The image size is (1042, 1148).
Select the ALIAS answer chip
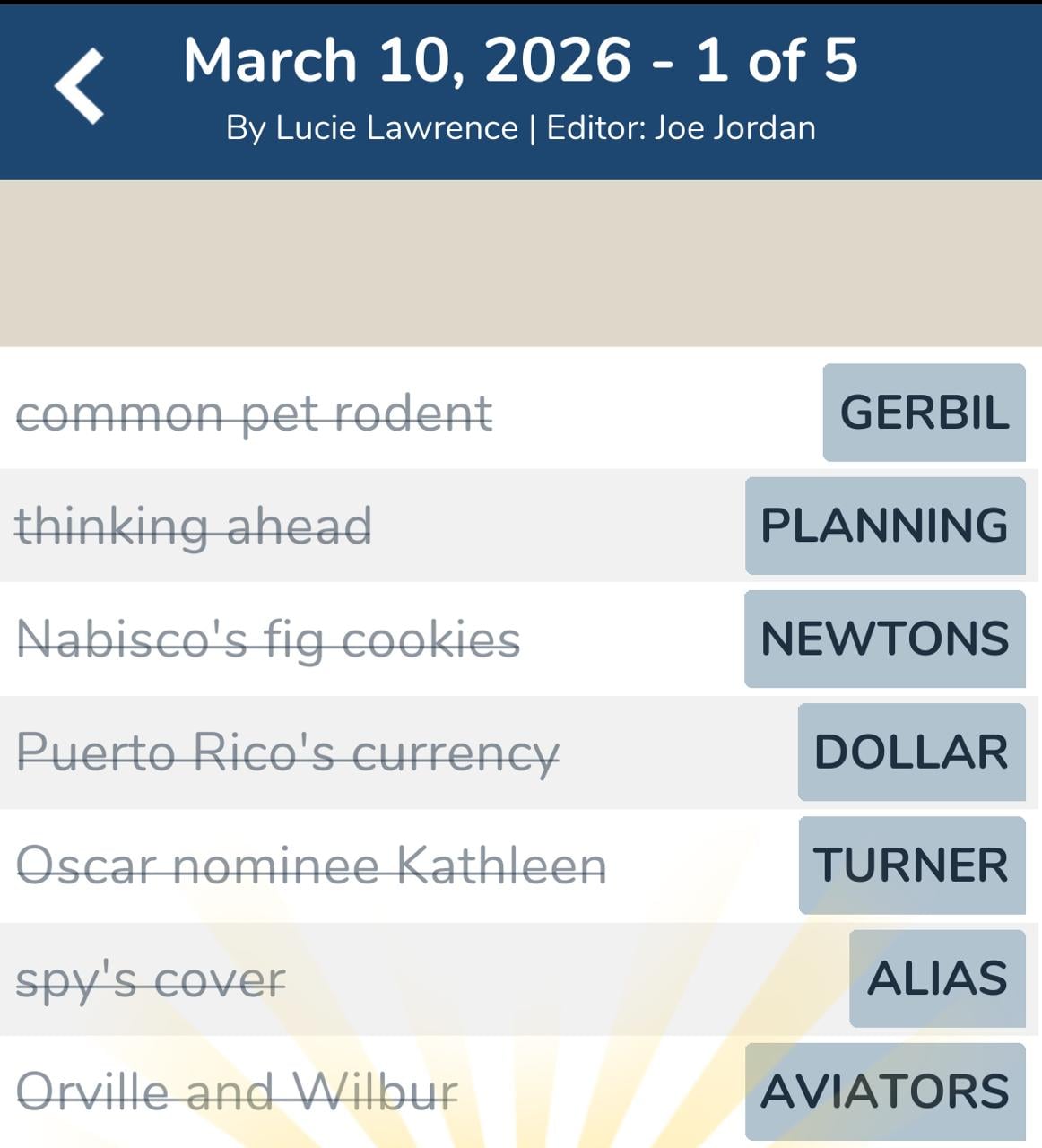tap(938, 978)
